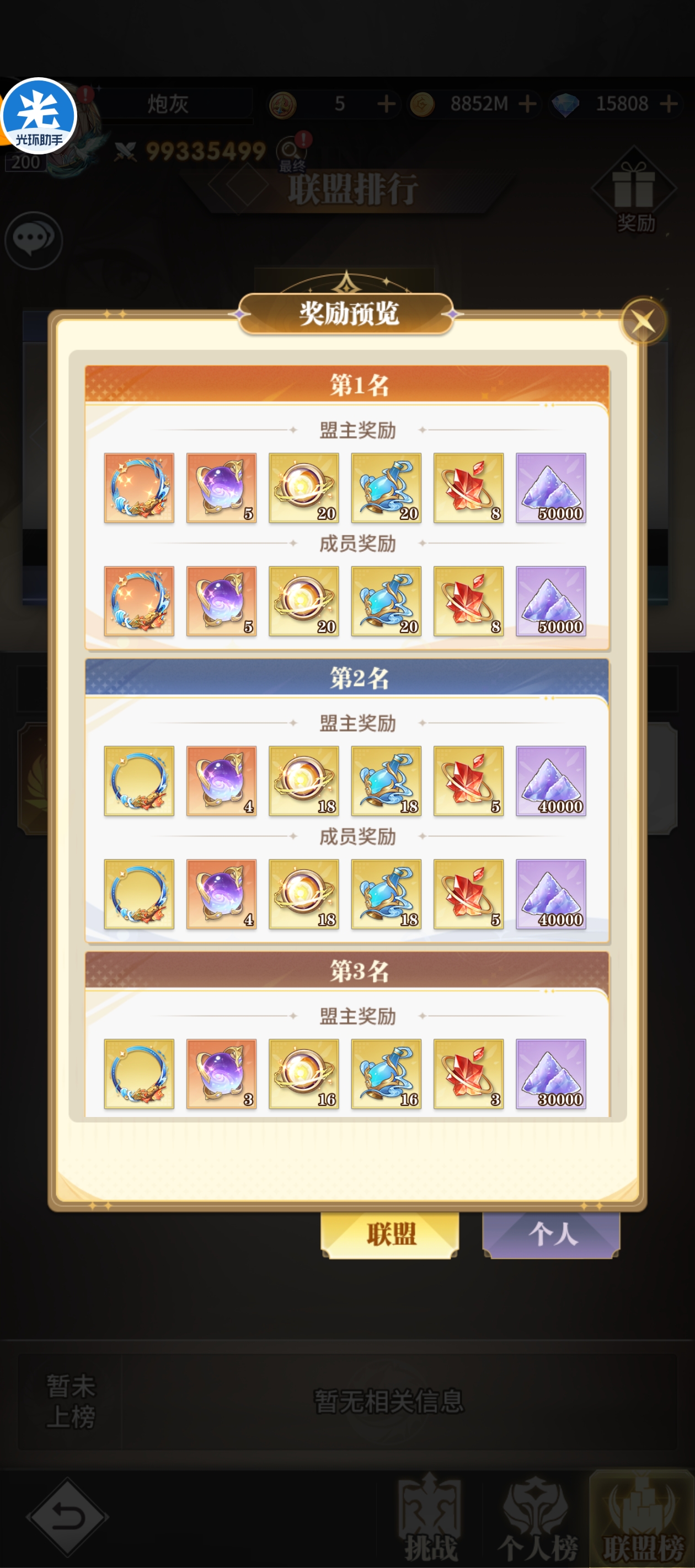695x1568 pixels.
Task: Tap the 40000 purple crystal in 第2名 成员奖励
Action: pyautogui.click(x=550, y=894)
